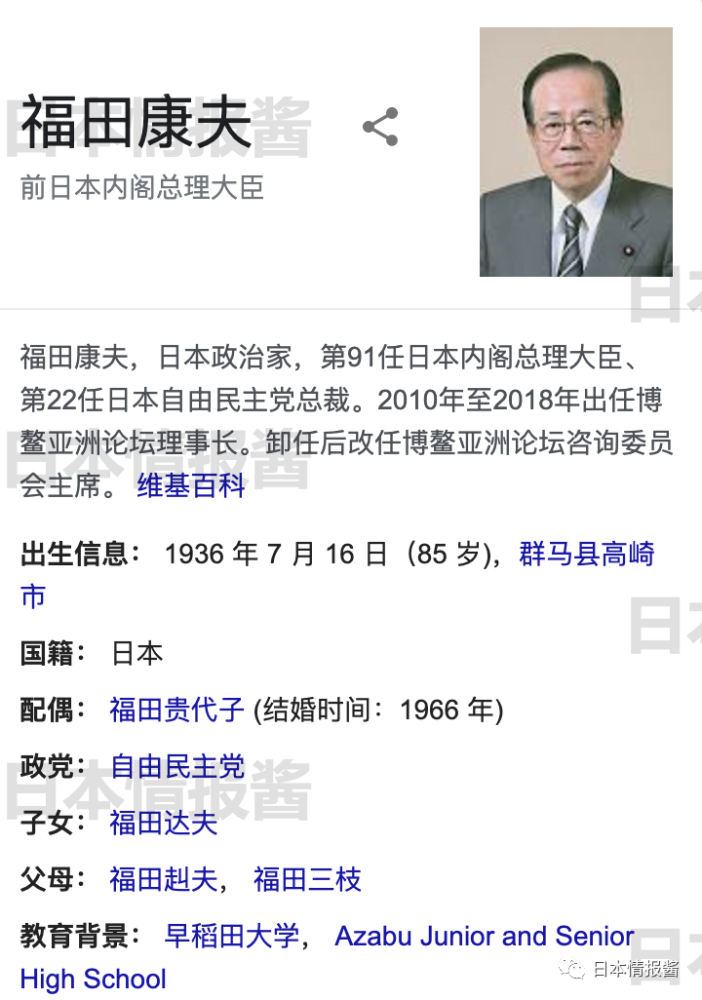Open parent link 福田三枝
The image size is (702, 1000).
(307, 880)
